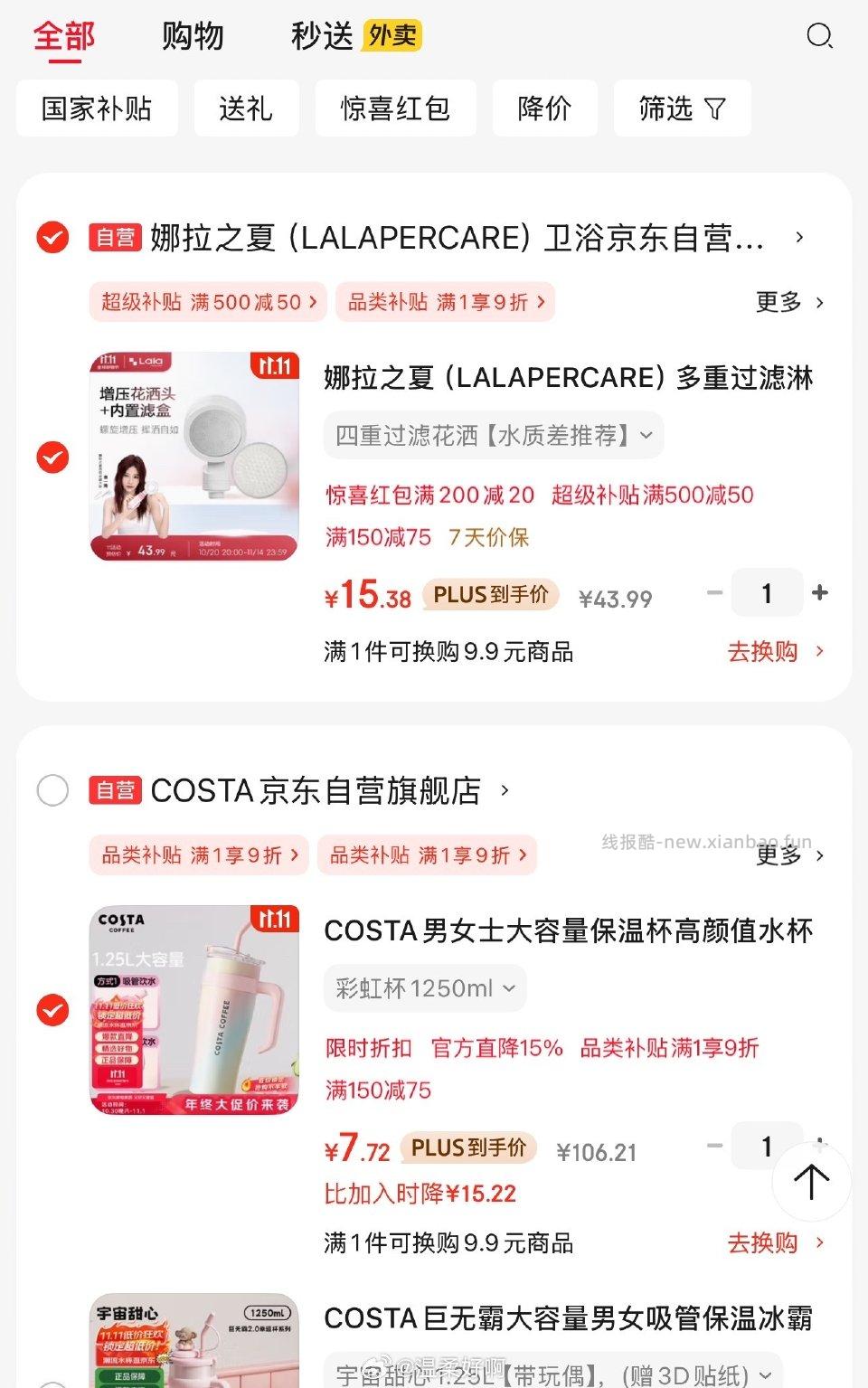Open the 筛选 filter options
This screenshot has height=1388, width=868.
click(682, 109)
